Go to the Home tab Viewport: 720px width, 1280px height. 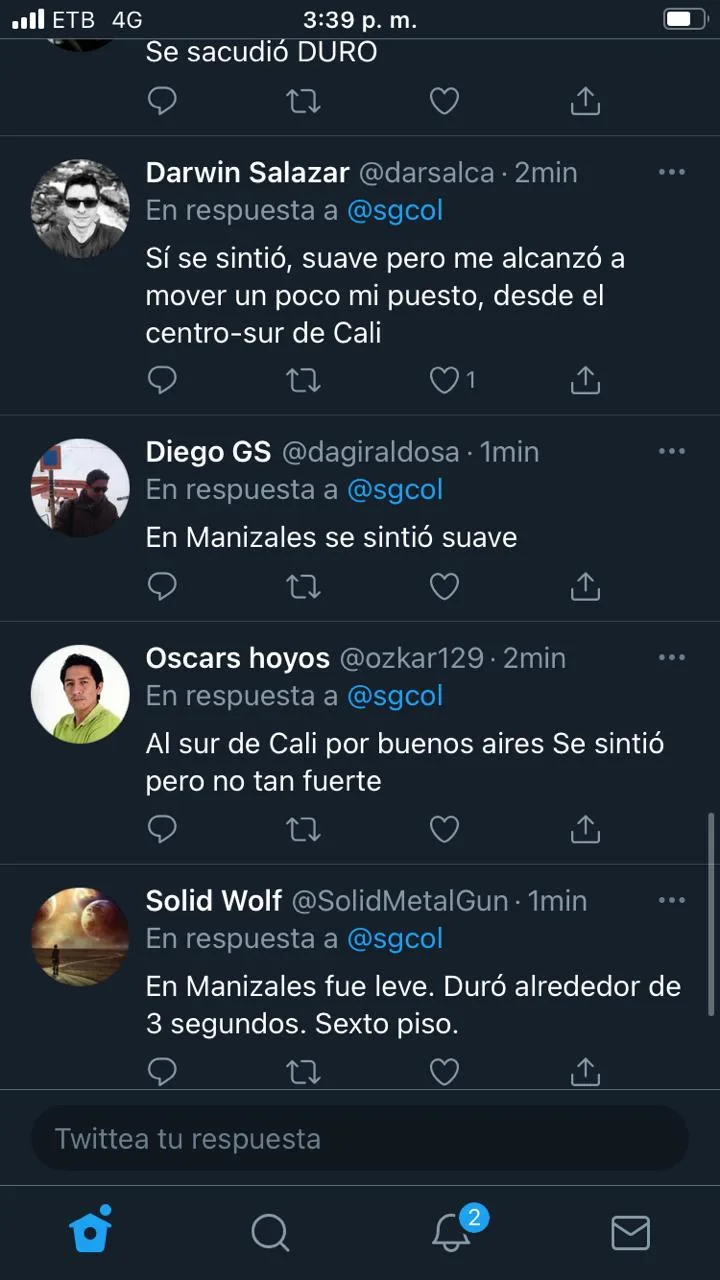(x=90, y=1230)
